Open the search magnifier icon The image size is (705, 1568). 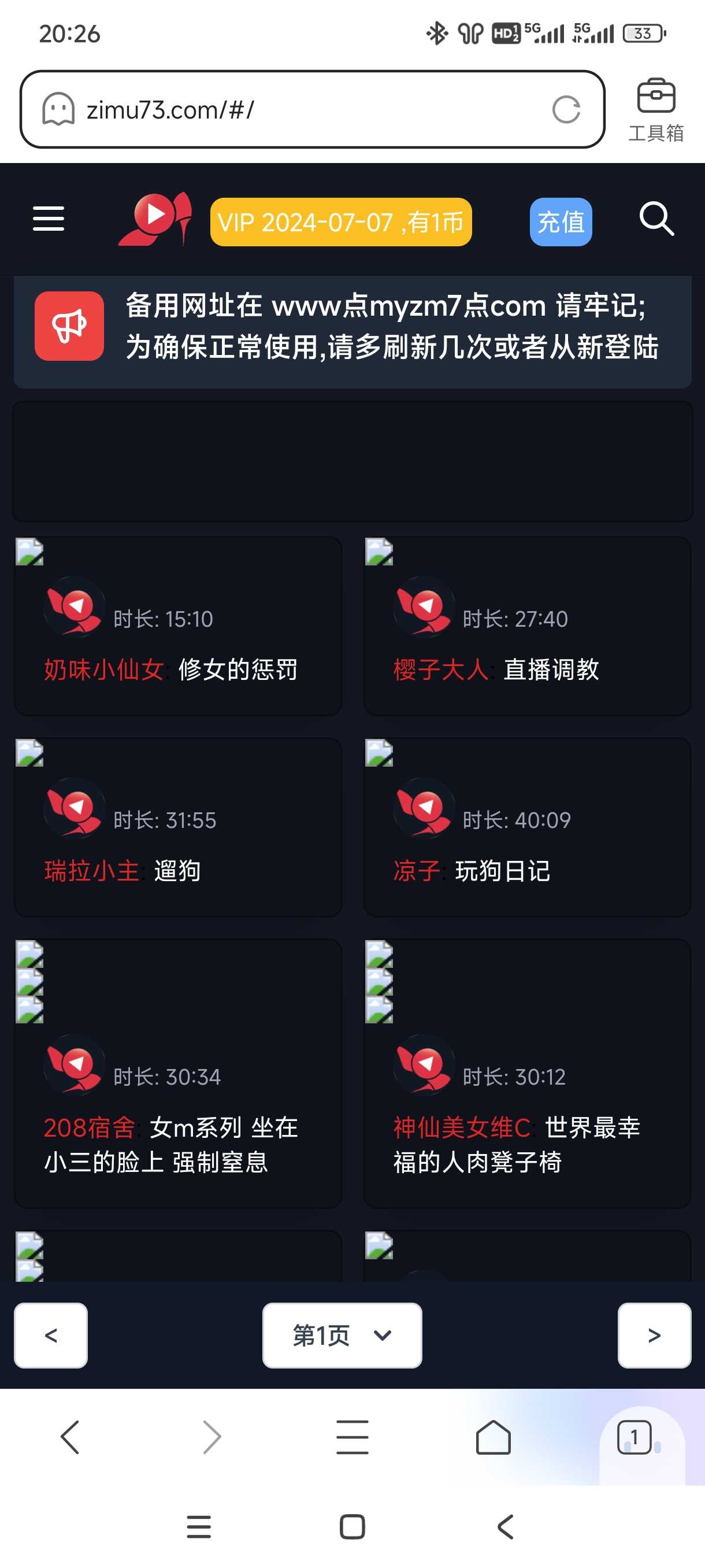[x=656, y=219]
